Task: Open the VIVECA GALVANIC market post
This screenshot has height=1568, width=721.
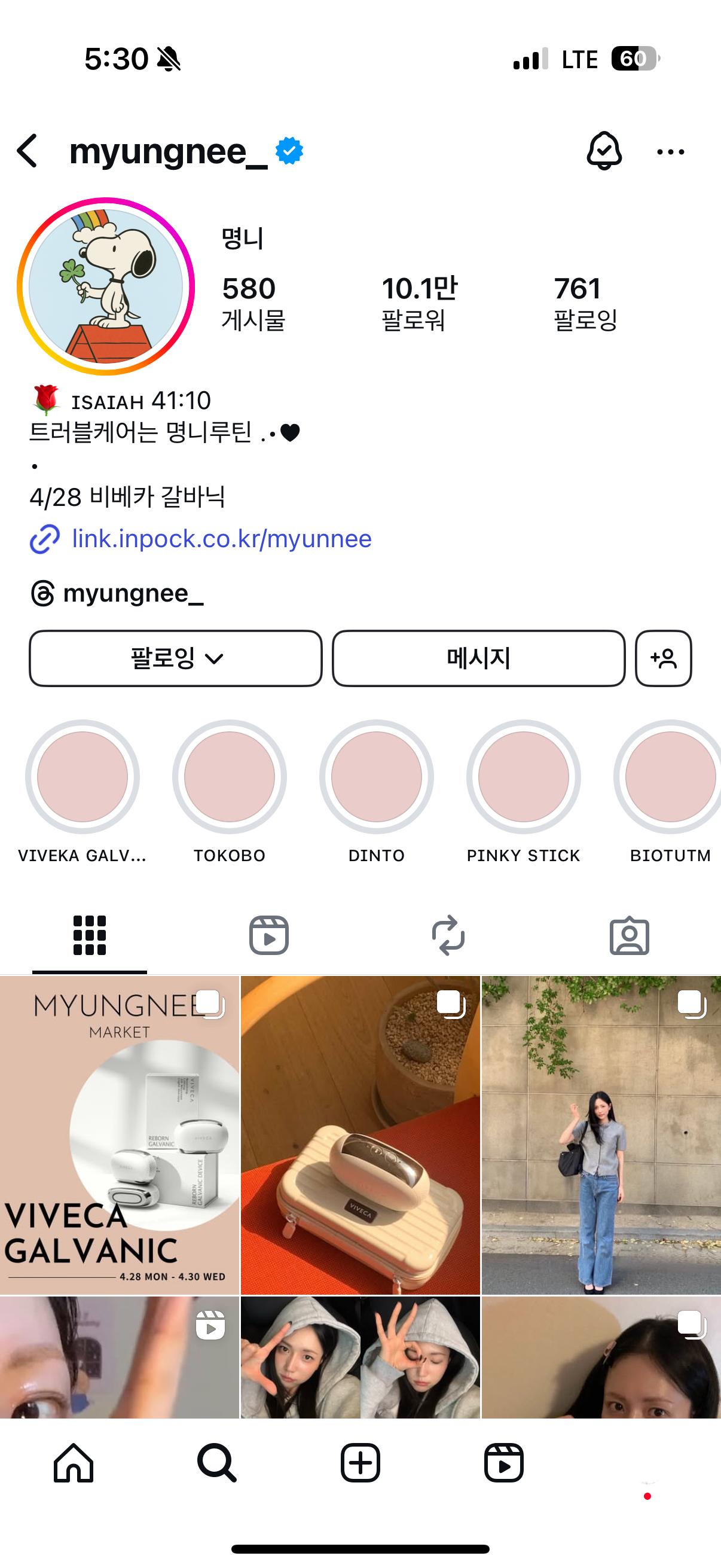Action: pyautogui.click(x=119, y=1134)
